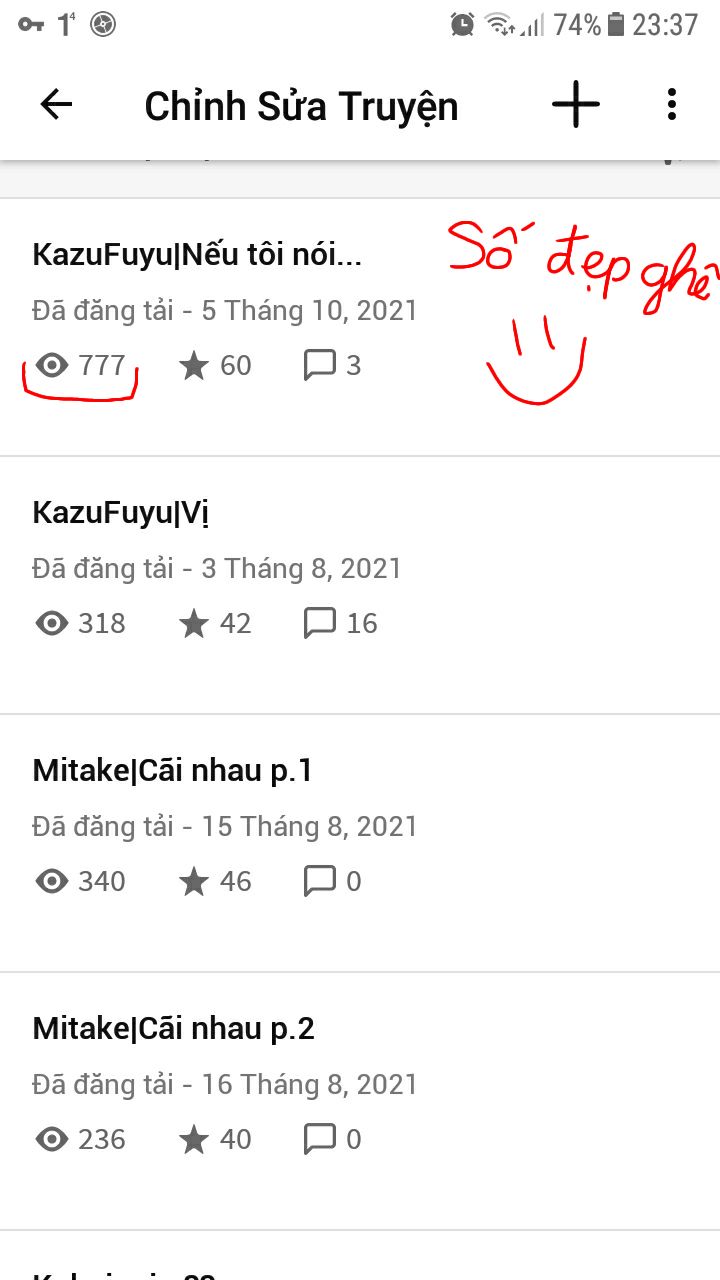Add a new chapter with the plus icon
The width and height of the screenshot is (720, 1280).
point(576,105)
